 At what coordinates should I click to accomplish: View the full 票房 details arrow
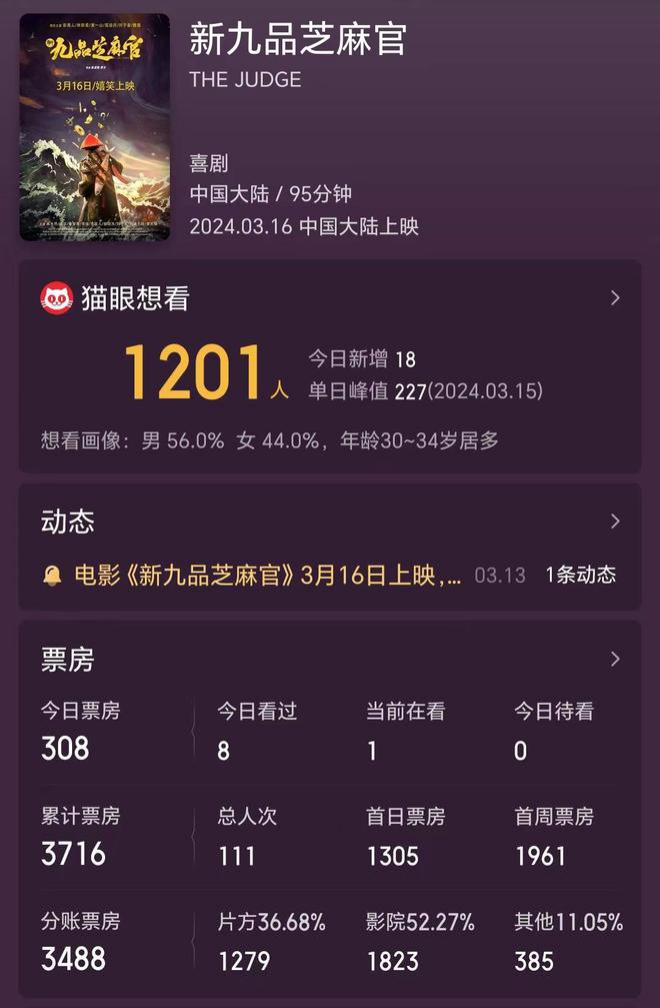point(615,658)
